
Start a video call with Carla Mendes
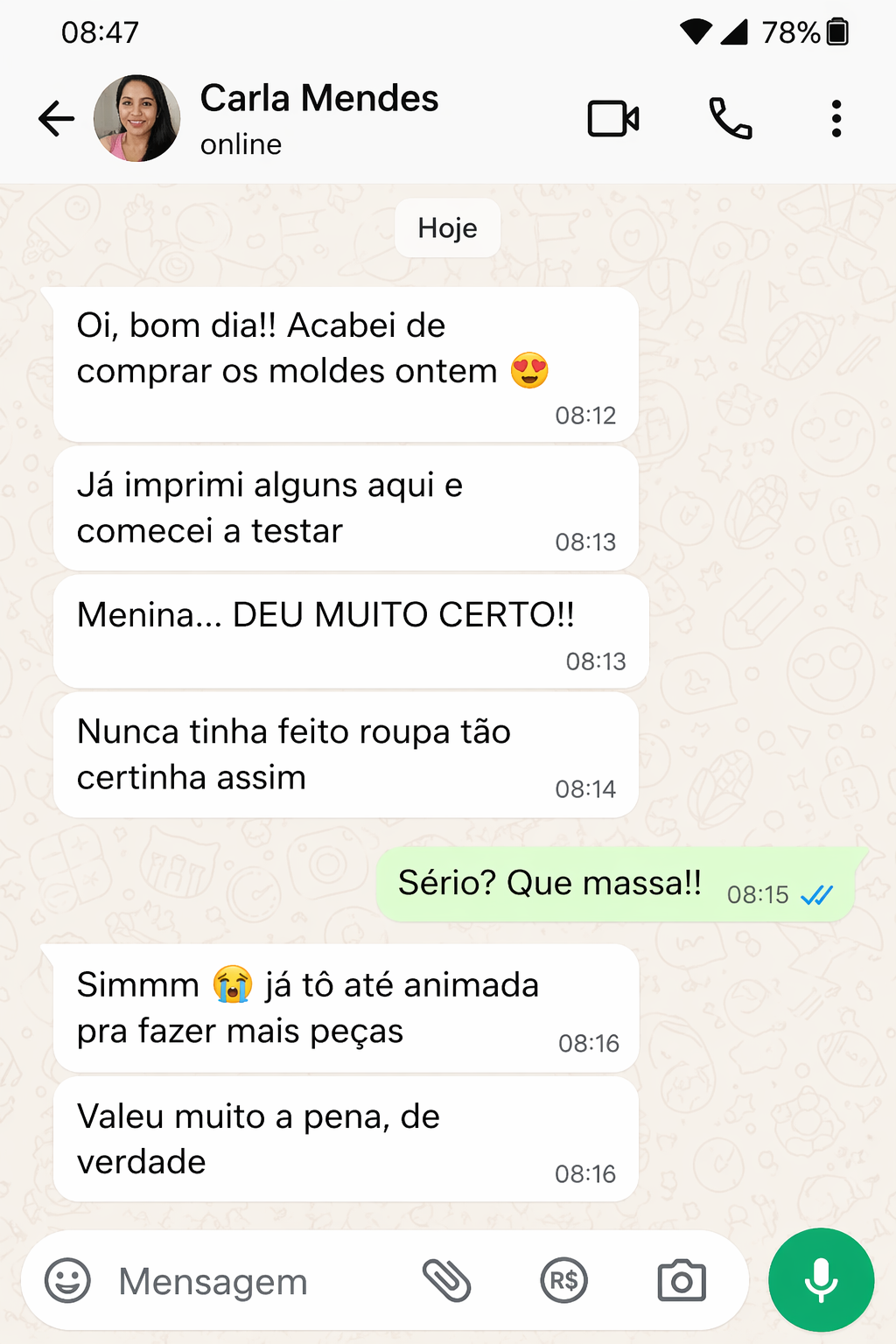coord(612,119)
